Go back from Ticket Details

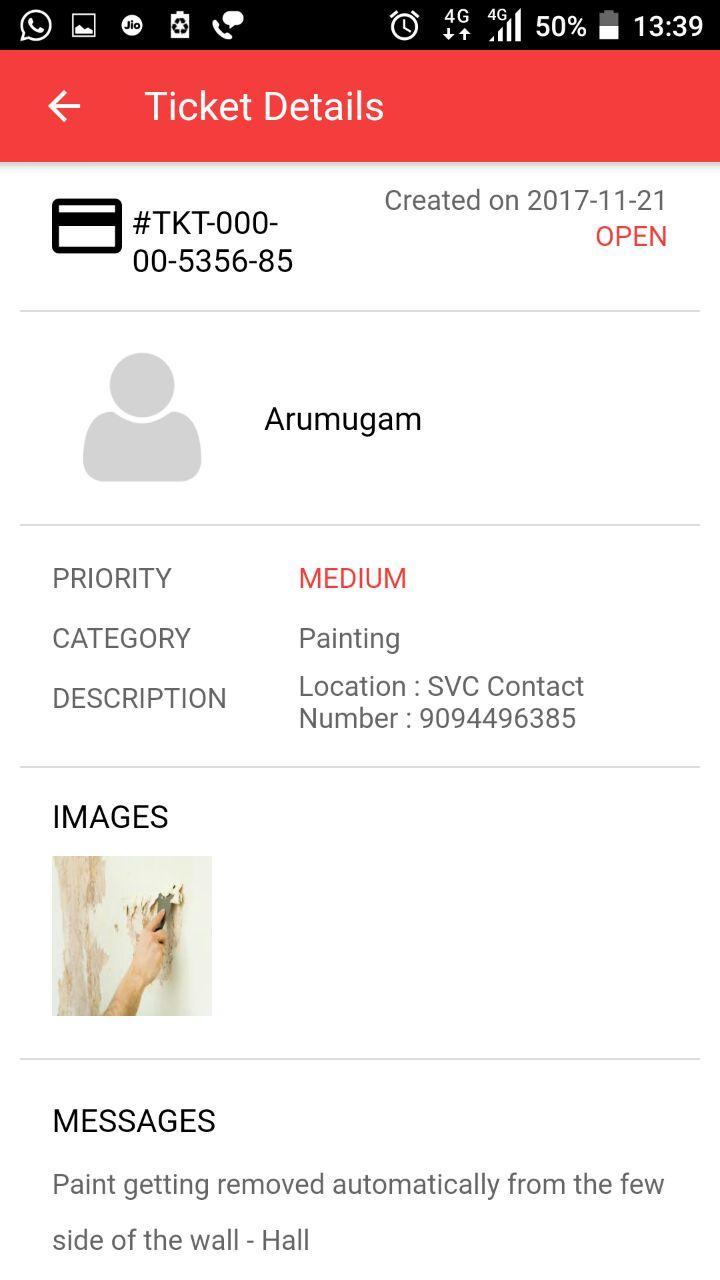coord(64,106)
